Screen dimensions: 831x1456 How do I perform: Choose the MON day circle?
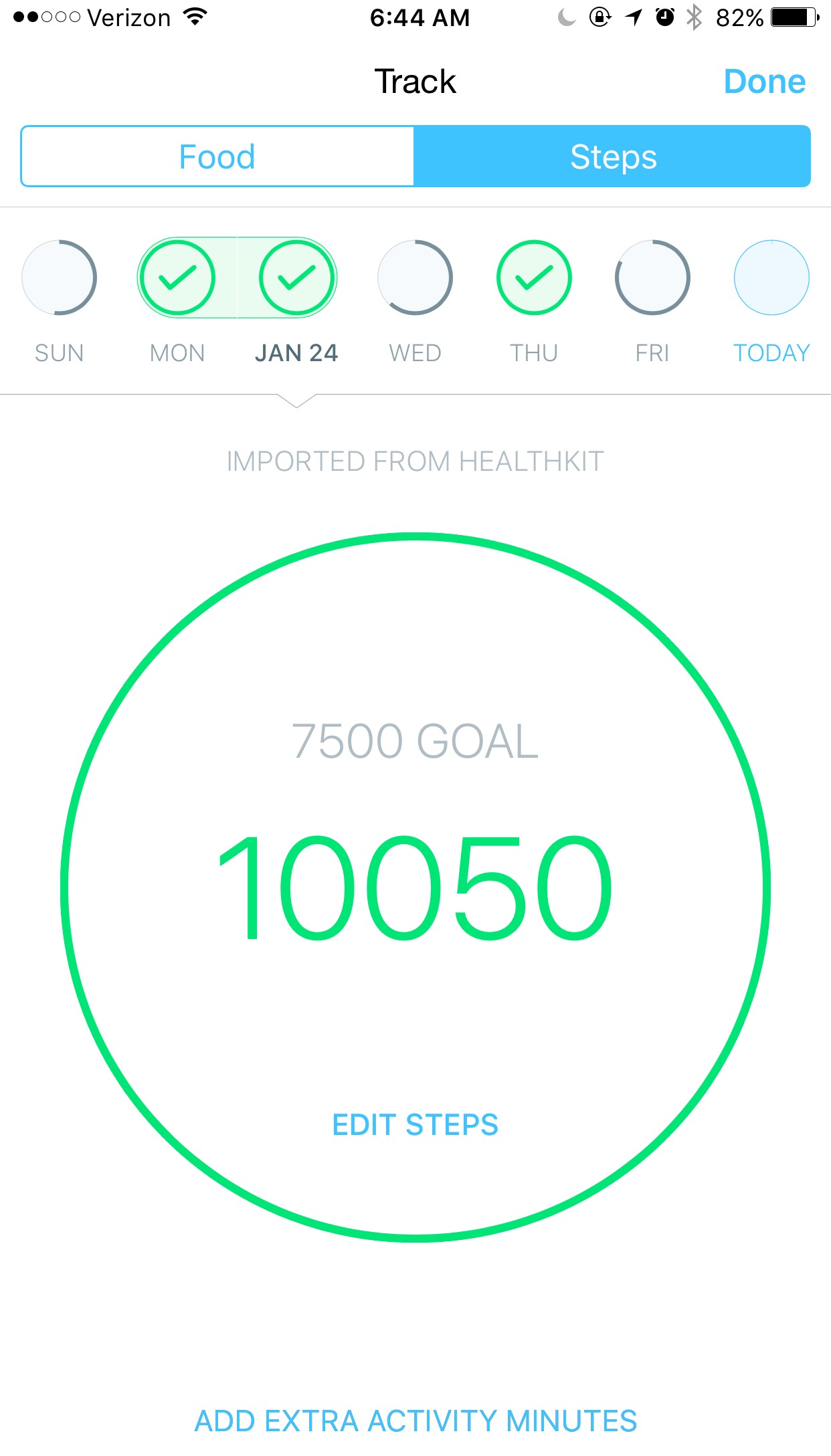(177, 278)
